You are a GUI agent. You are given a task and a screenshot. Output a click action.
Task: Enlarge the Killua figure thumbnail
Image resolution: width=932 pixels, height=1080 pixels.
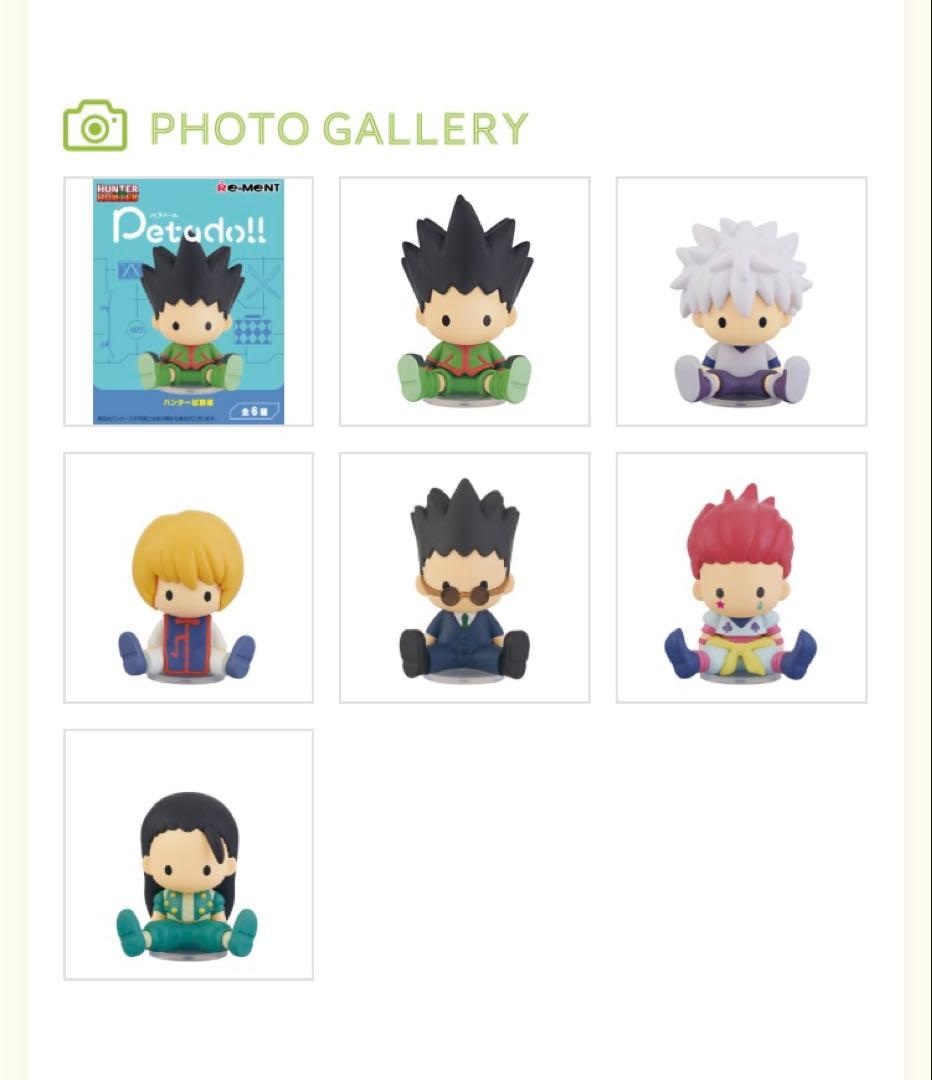740,300
